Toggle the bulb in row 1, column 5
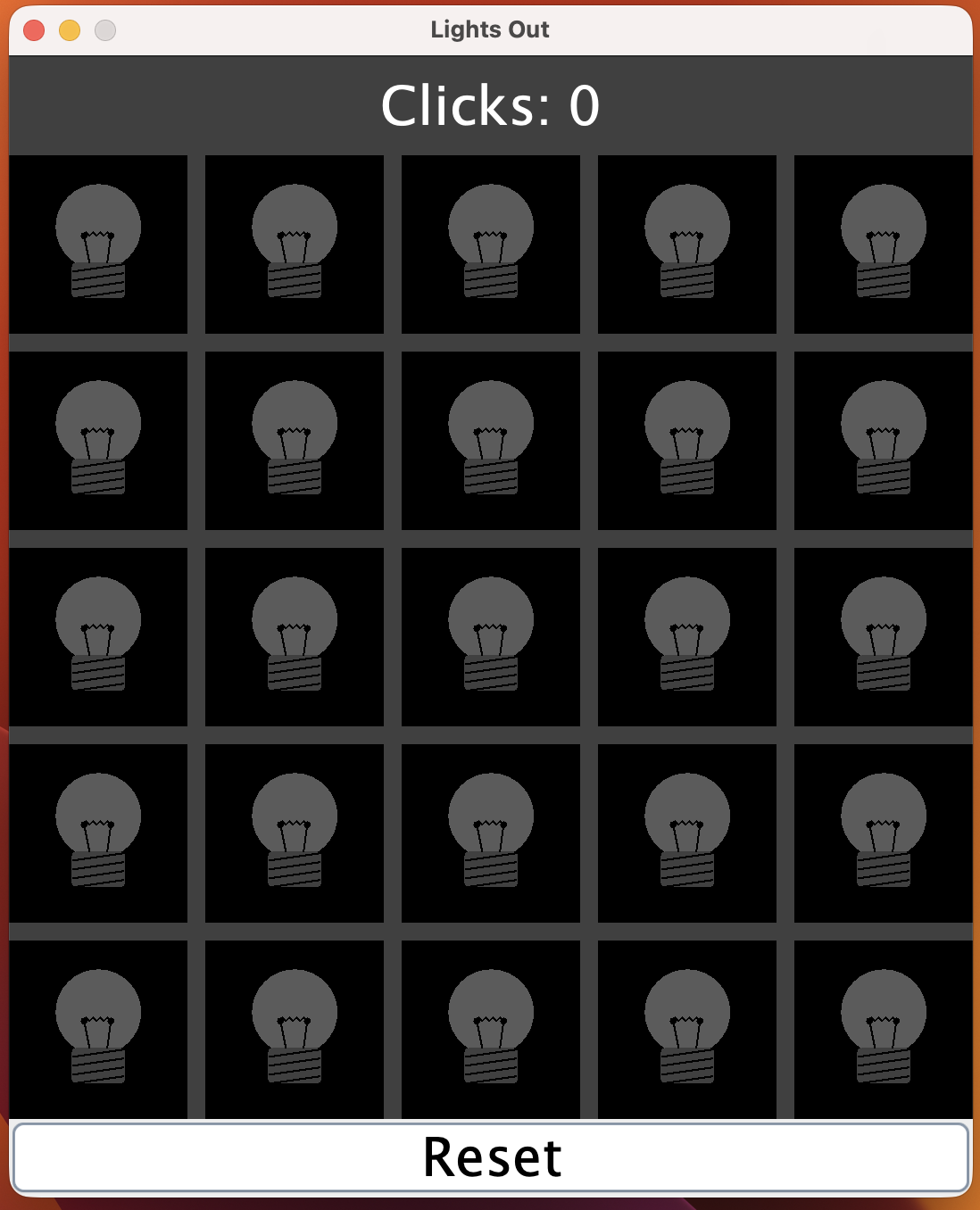Screen dimensions: 980x1210 pyautogui.click(x=883, y=244)
